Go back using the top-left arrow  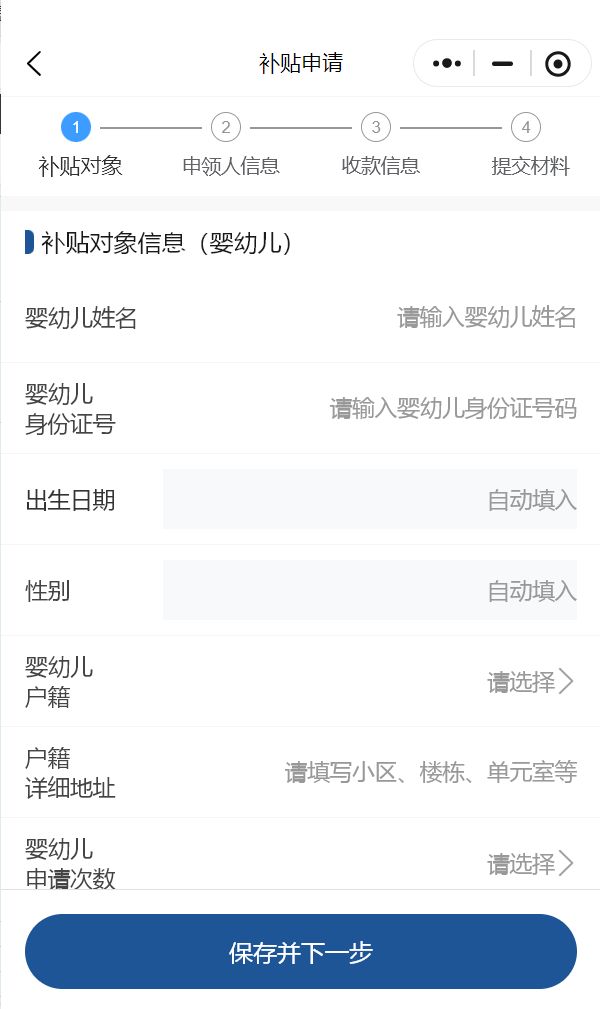pyautogui.click(x=35, y=64)
